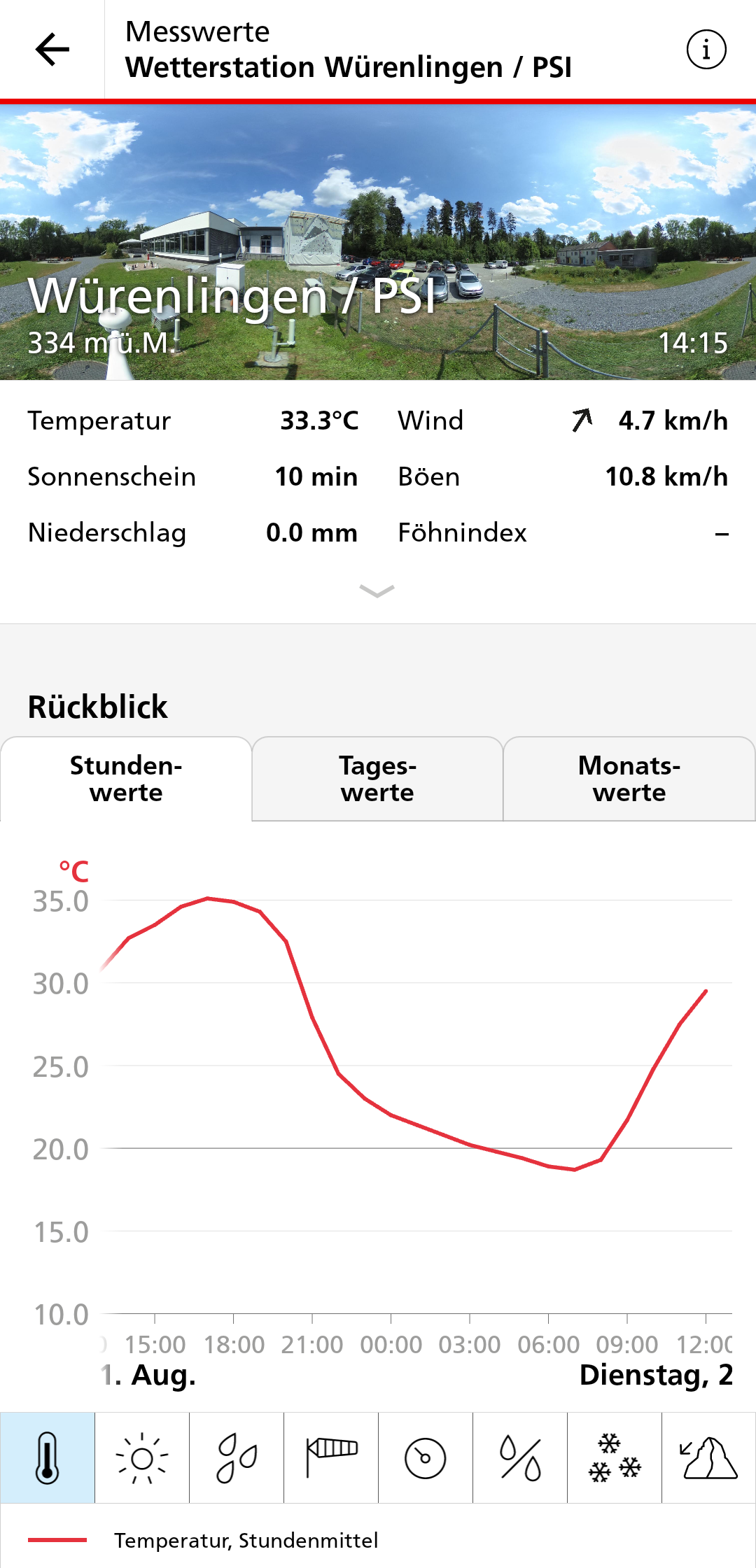This screenshot has width=756, height=1568.
Task: Switch to the Monatswerte tab
Action: tap(629, 779)
